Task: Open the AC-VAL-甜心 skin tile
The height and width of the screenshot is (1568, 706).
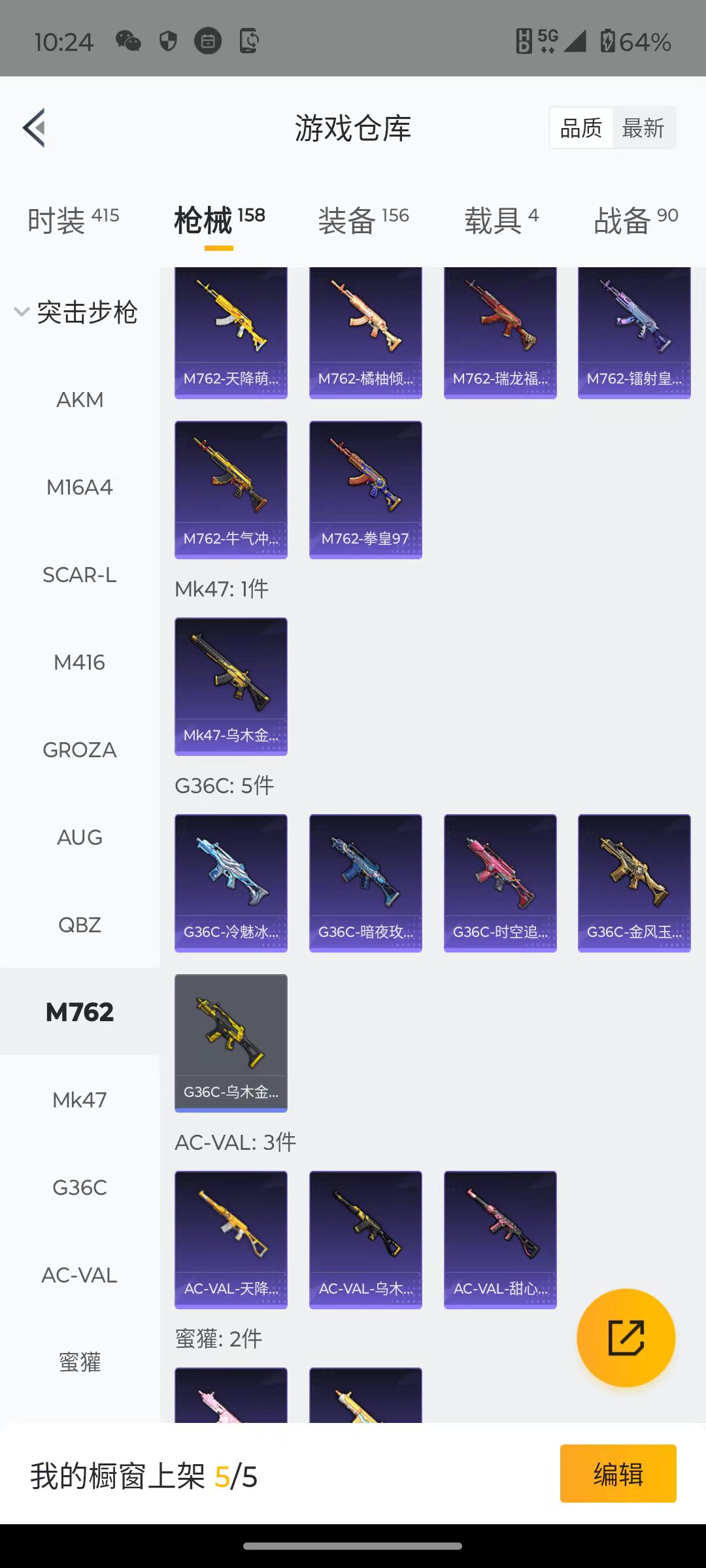Action: [x=500, y=1240]
